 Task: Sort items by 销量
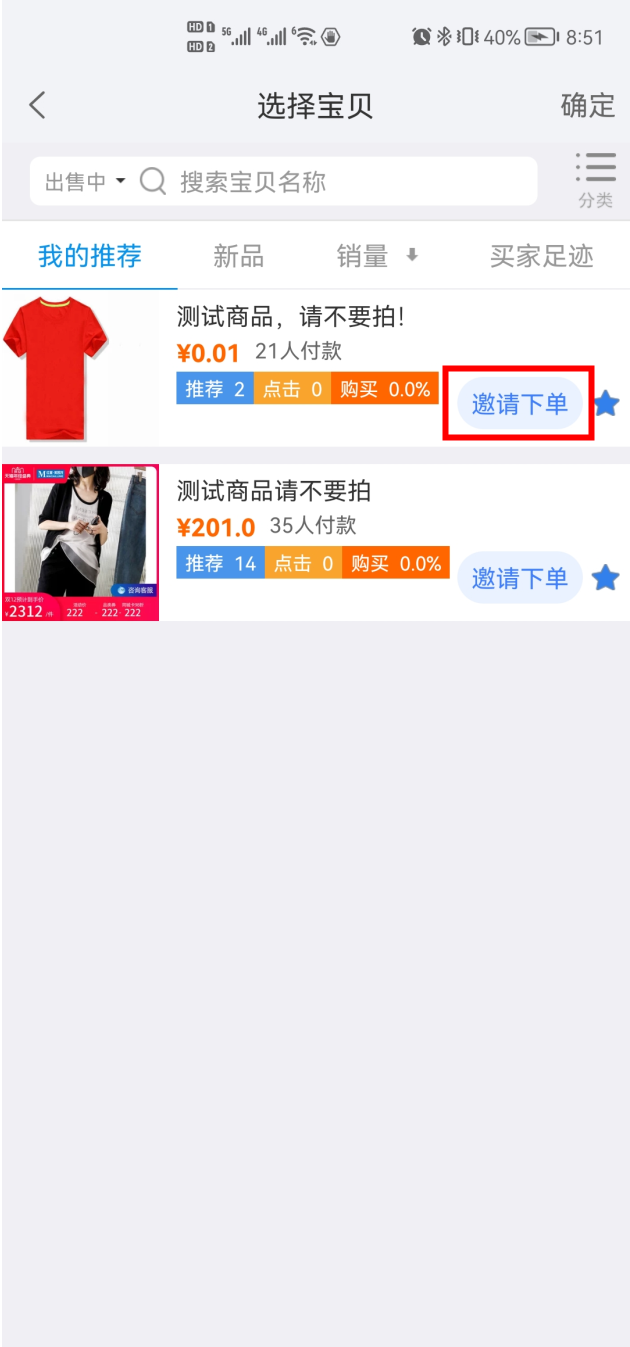click(x=376, y=257)
